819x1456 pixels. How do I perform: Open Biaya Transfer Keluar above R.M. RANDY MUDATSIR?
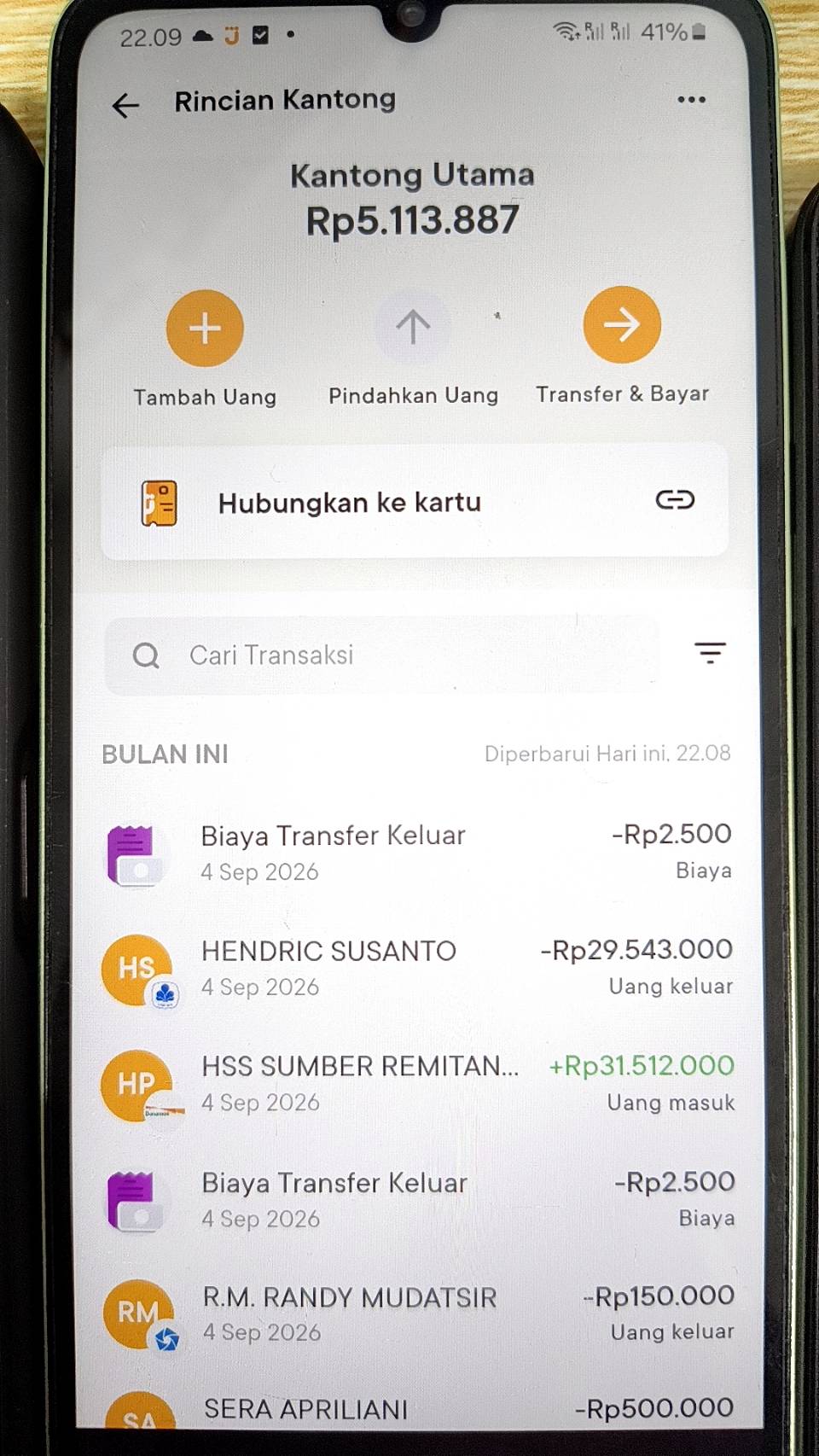[416, 1200]
